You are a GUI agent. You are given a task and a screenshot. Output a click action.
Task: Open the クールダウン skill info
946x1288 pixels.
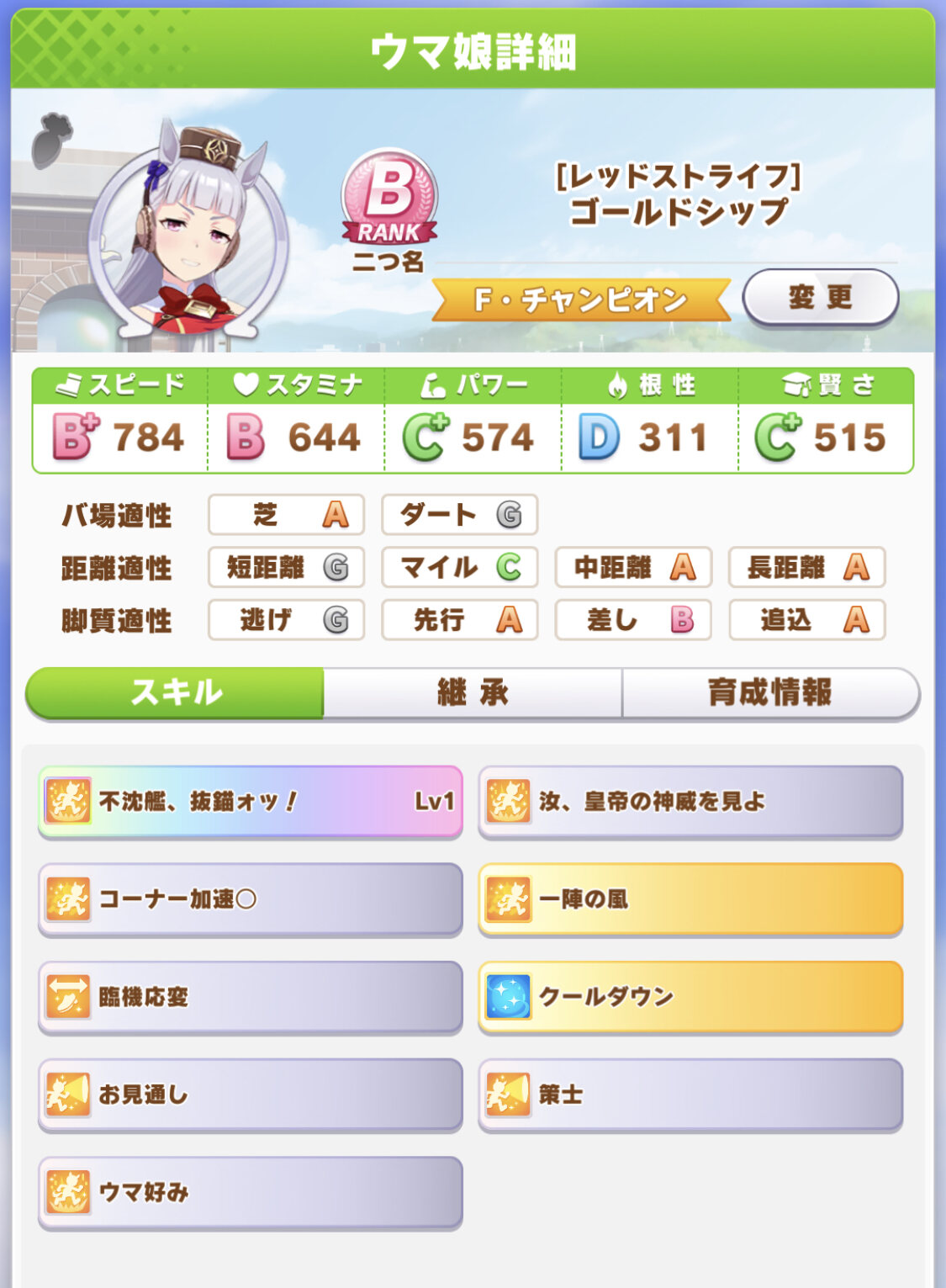(690, 997)
